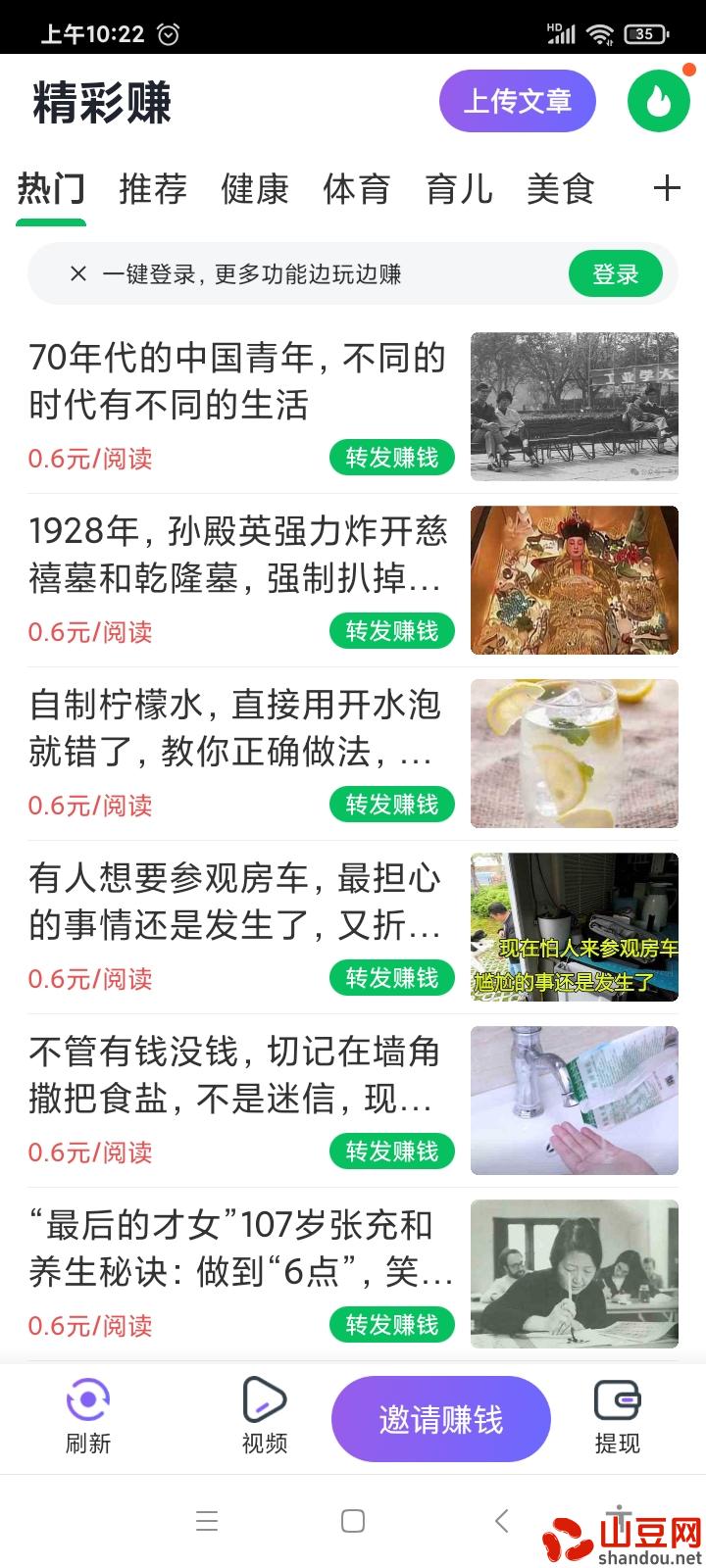This screenshot has width=706, height=1568.
Task: Switch to the 育儿 tab
Action: coord(459,188)
